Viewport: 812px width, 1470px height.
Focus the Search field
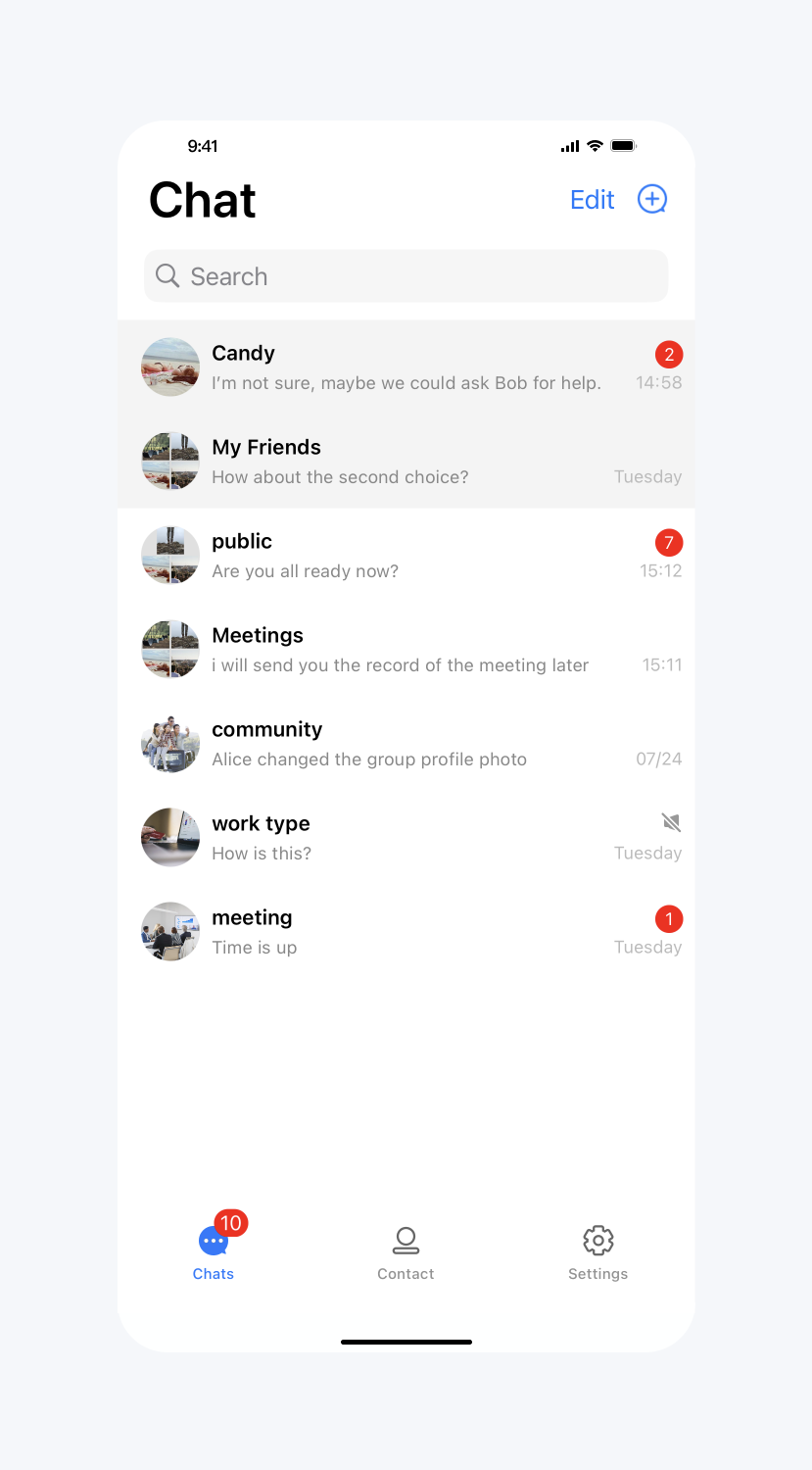[x=406, y=276]
